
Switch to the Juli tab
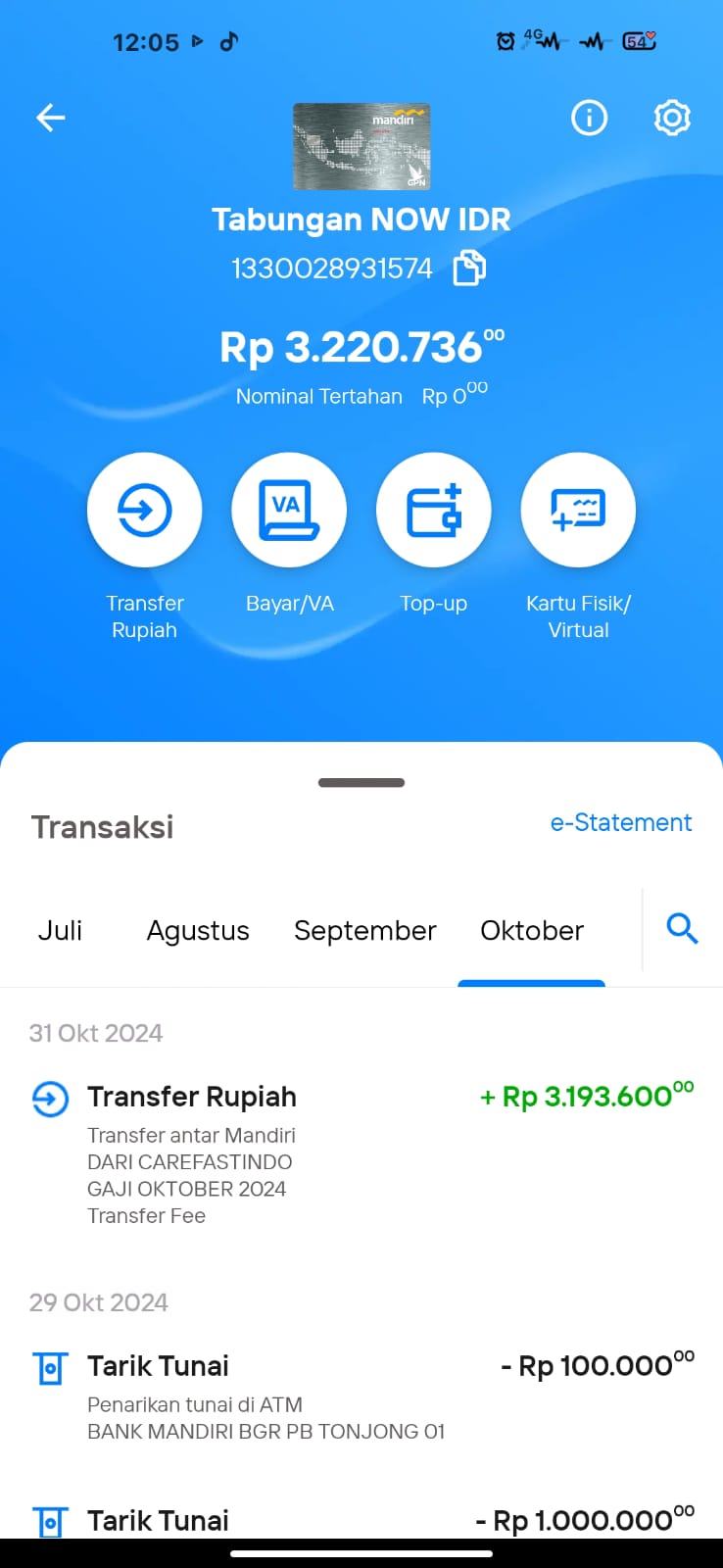pyautogui.click(x=60, y=930)
